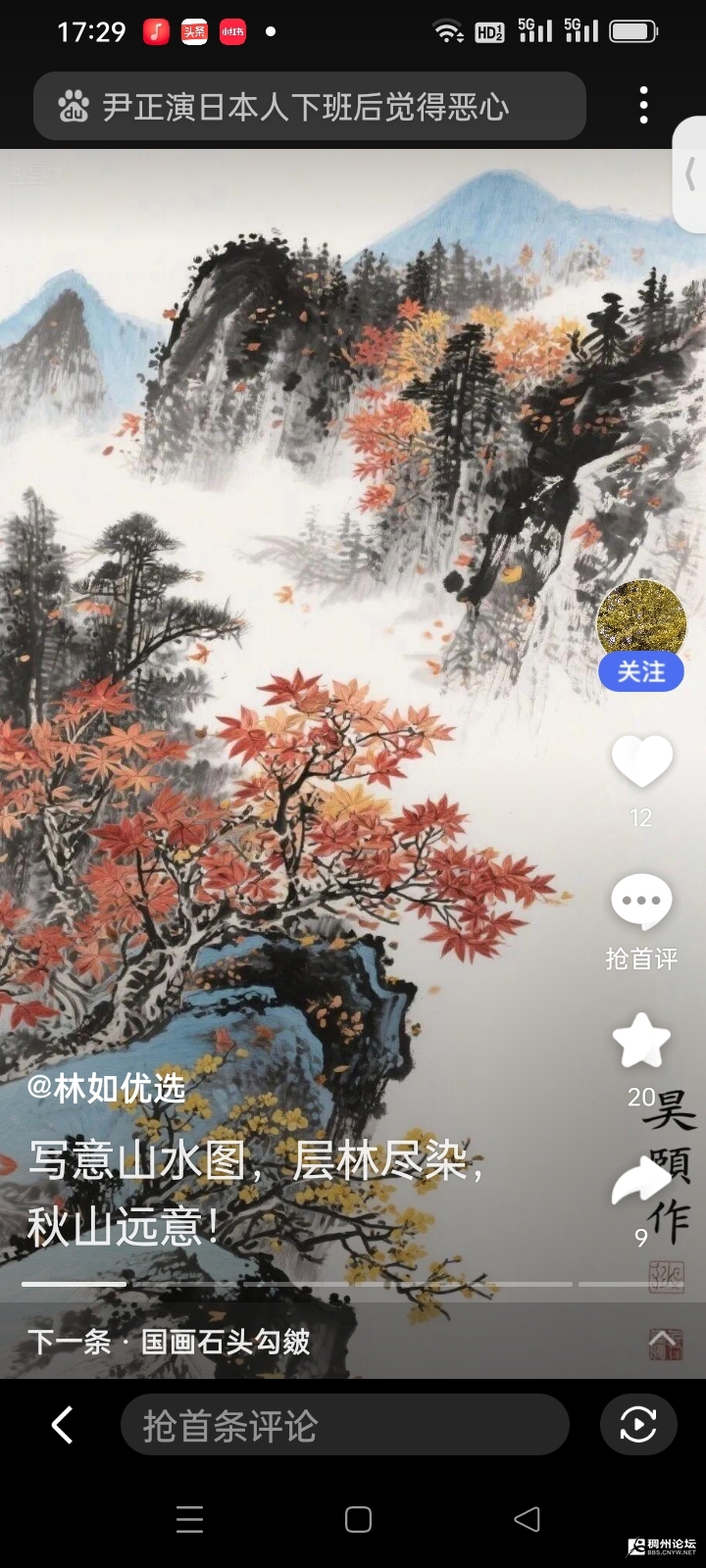Open the system recent apps menu
This screenshot has height=1568, width=706.
pyautogui.click(x=189, y=1519)
